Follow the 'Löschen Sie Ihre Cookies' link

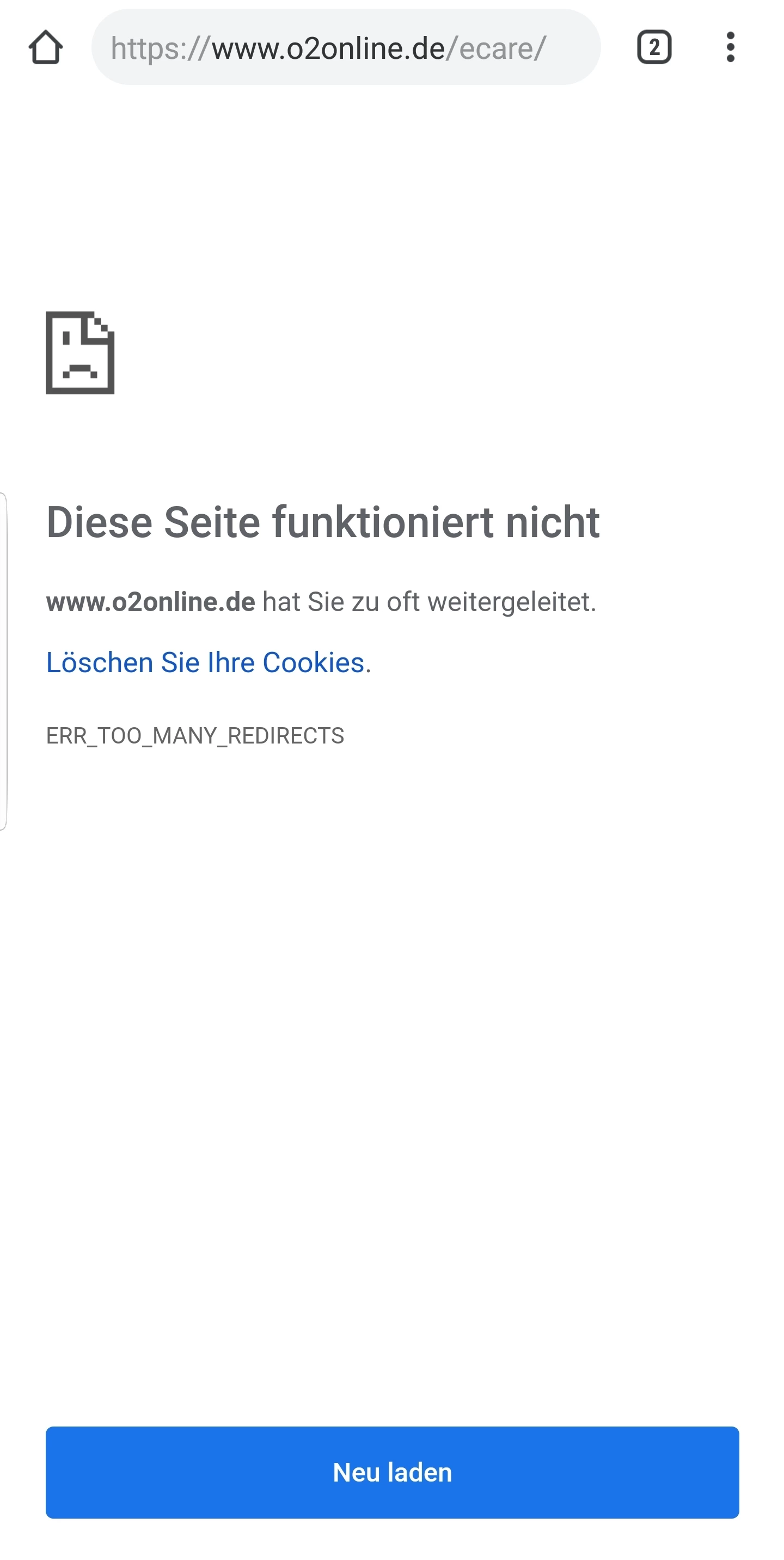(x=205, y=662)
